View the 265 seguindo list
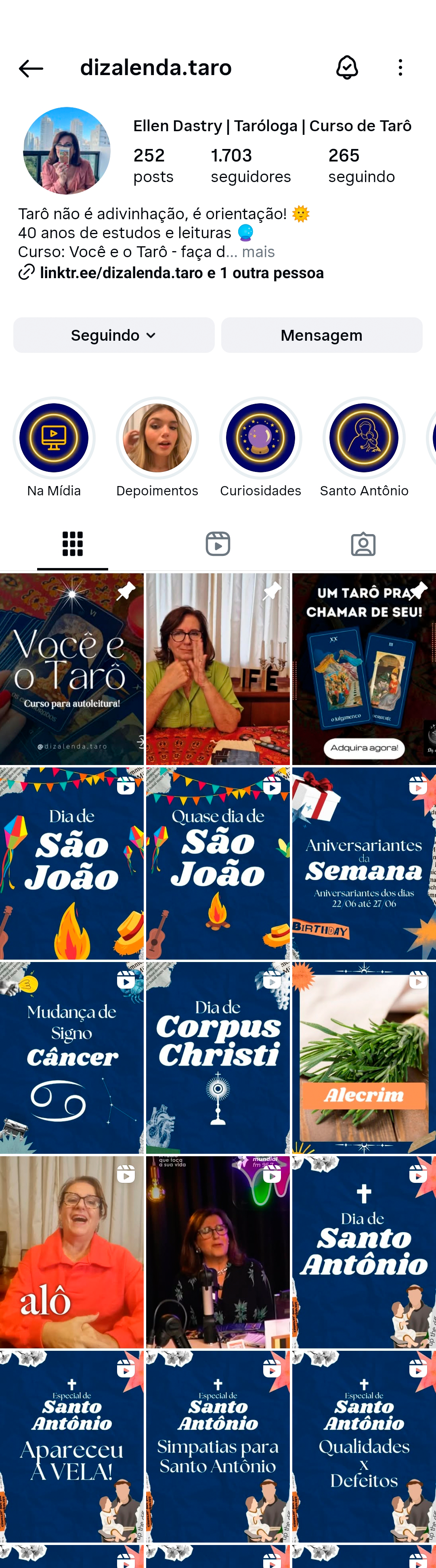The width and height of the screenshot is (436, 1568). tap(361, 165)
